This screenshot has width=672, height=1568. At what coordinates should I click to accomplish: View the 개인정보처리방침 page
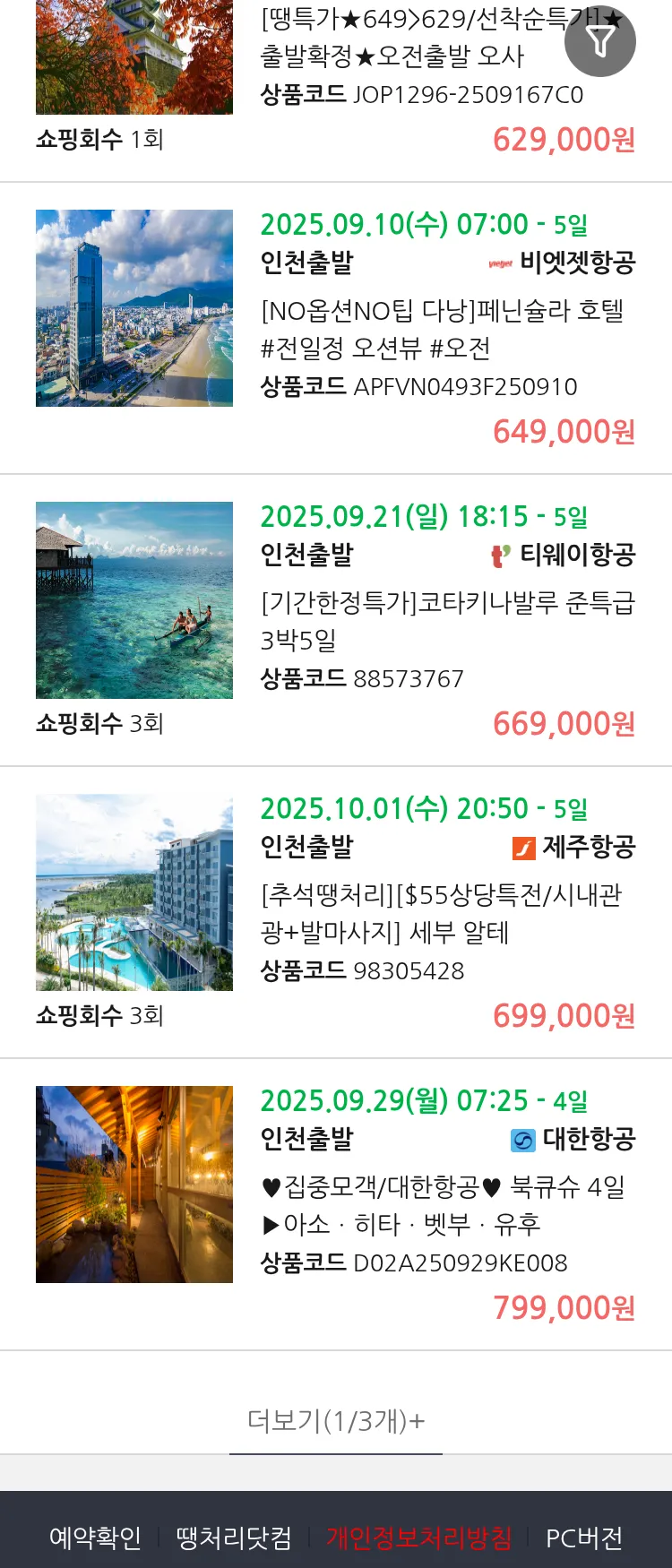(x=418, y=1538)
